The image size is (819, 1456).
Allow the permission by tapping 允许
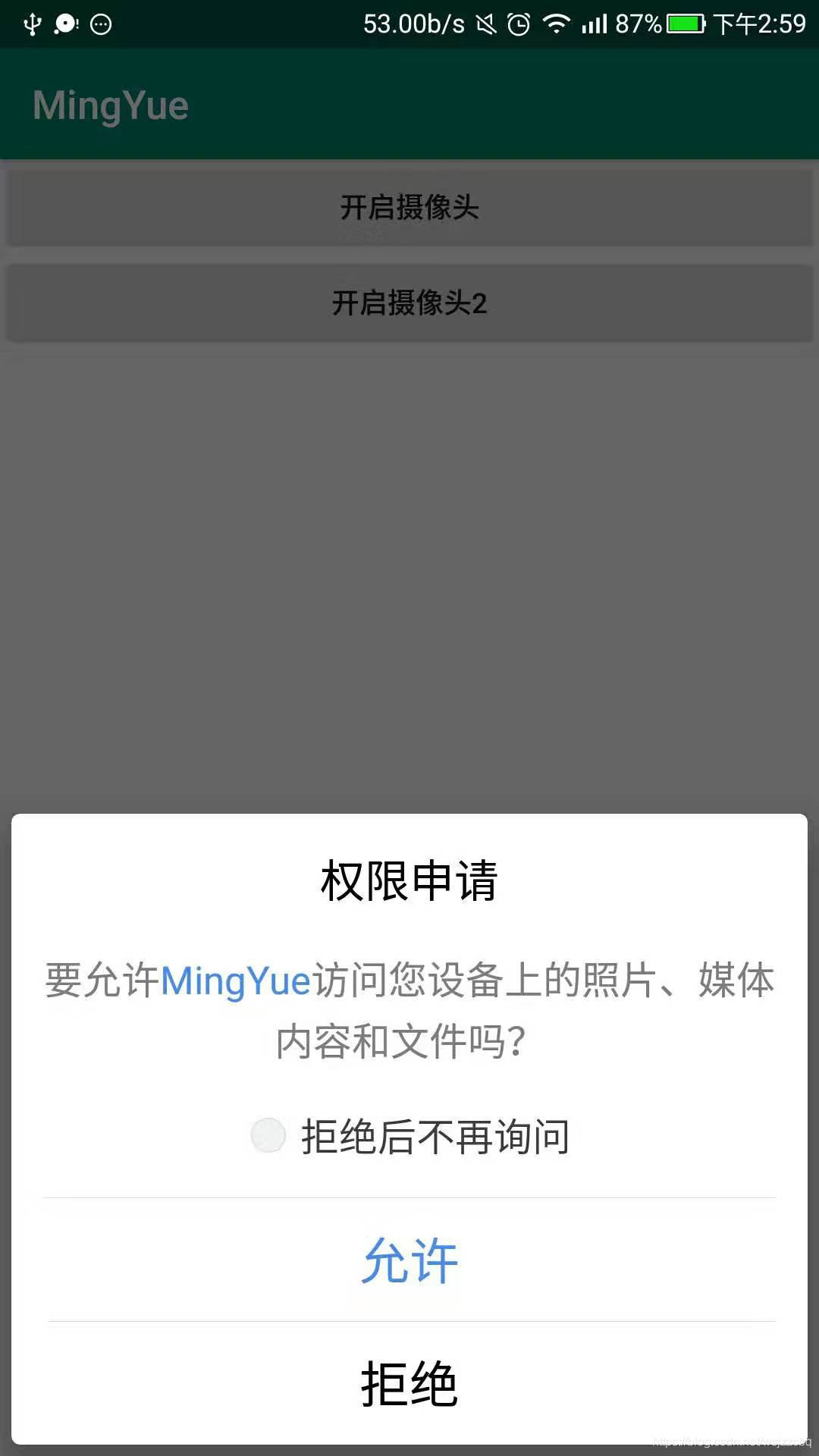[x=409, y=1260]
